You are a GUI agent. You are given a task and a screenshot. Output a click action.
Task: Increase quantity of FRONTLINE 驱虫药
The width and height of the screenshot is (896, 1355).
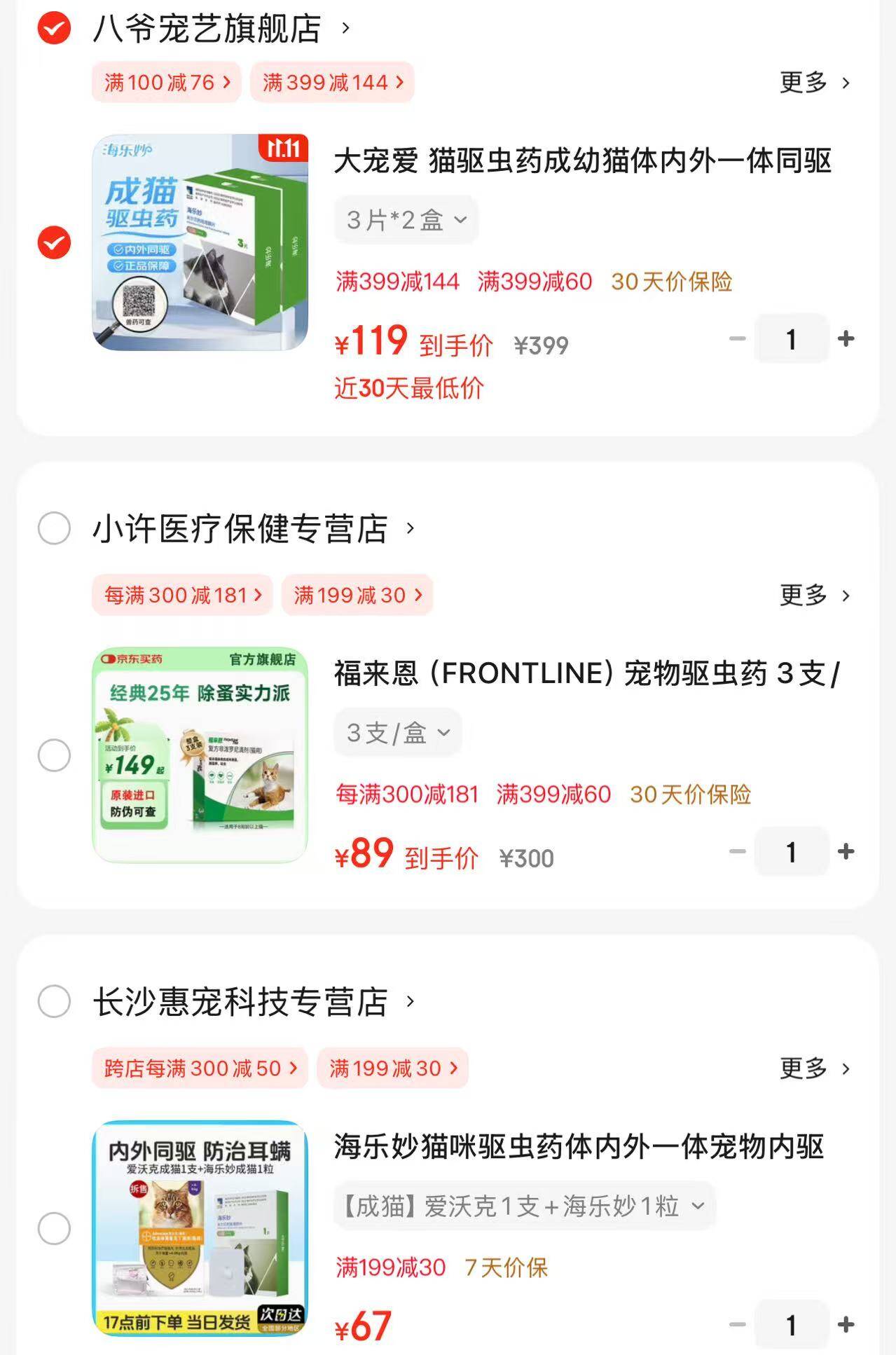[844, 852]
